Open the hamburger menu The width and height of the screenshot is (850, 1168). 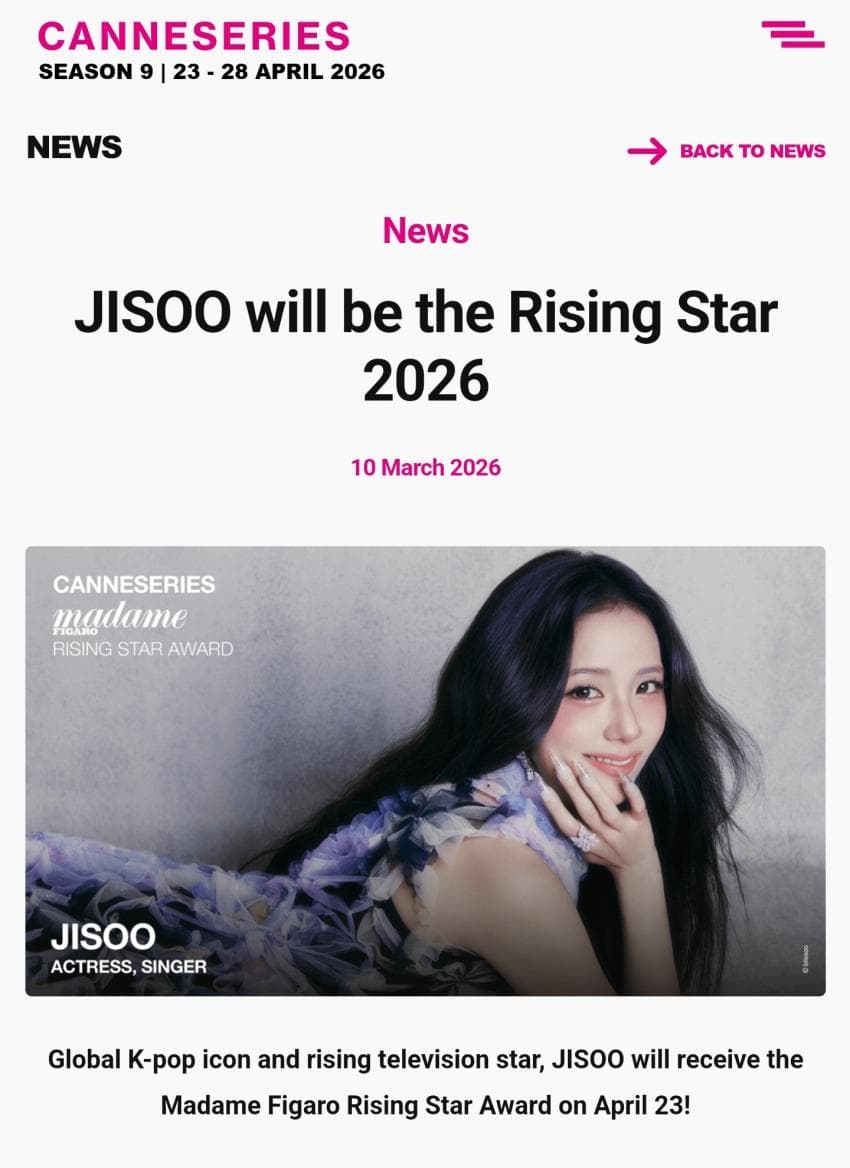tap(792, 34)
